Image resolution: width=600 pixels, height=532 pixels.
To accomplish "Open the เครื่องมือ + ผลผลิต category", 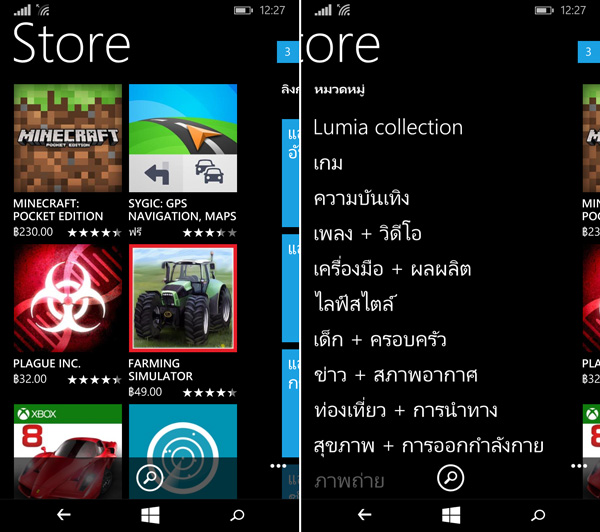I will pos(392,269).
